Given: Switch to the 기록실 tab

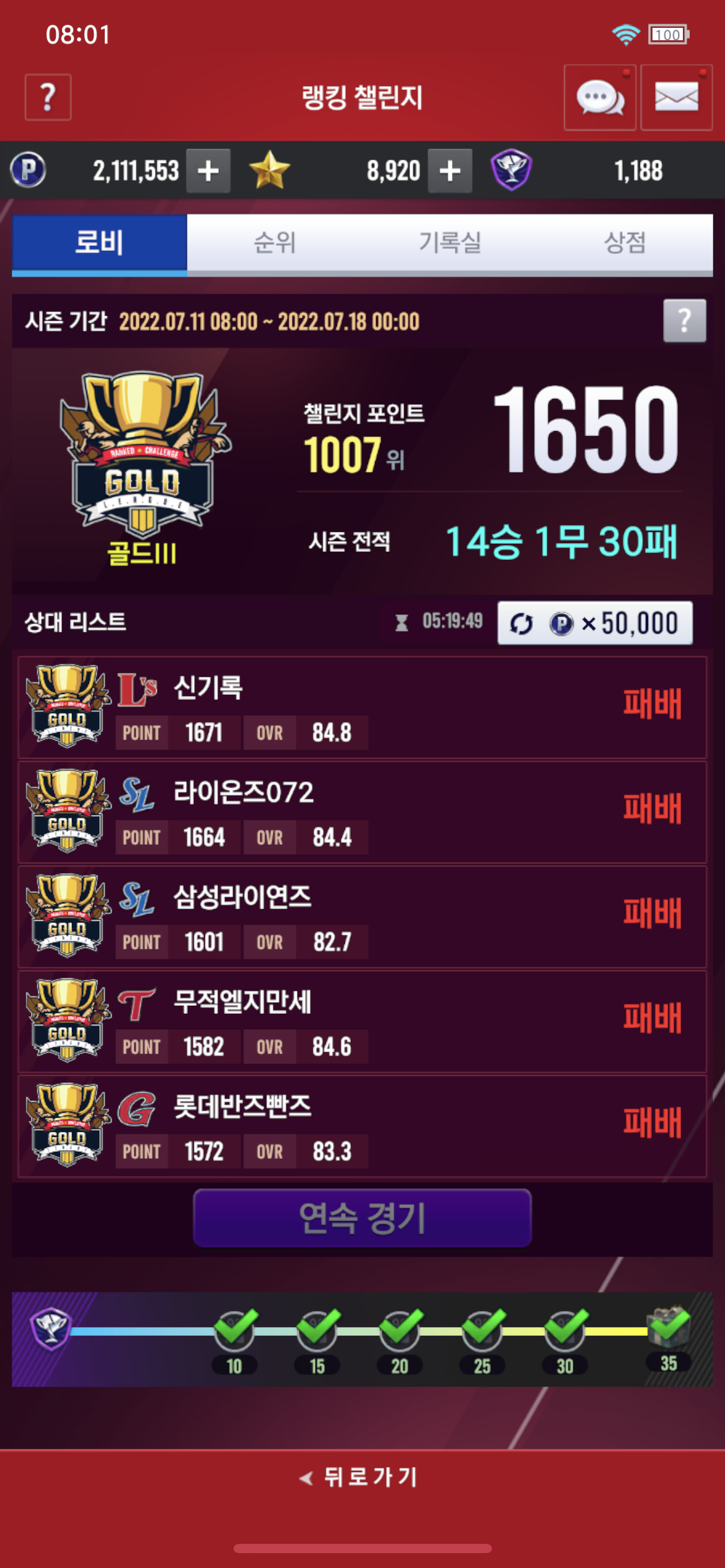Looking at the screenshot, I should [x=450, y=243].
